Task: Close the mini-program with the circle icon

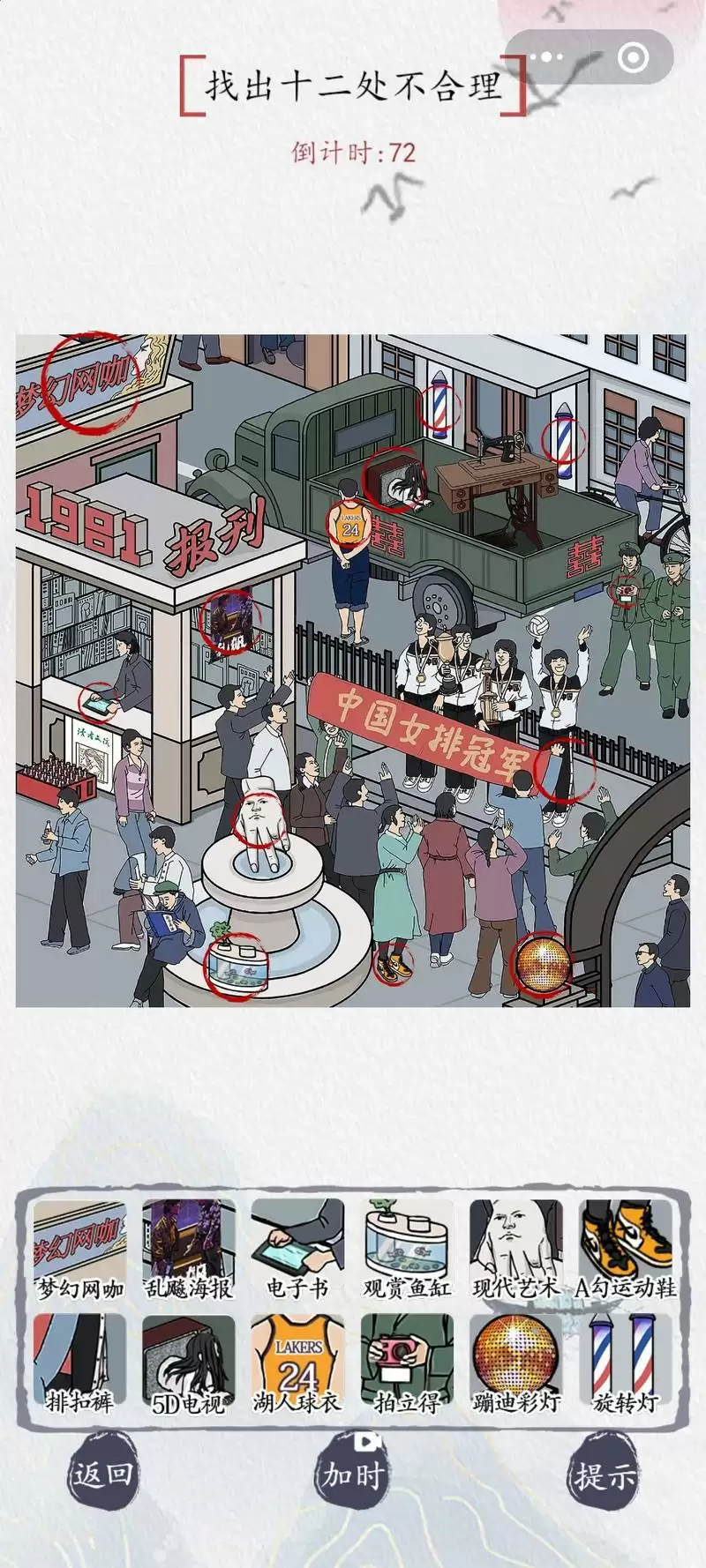Action: point(633,57)
